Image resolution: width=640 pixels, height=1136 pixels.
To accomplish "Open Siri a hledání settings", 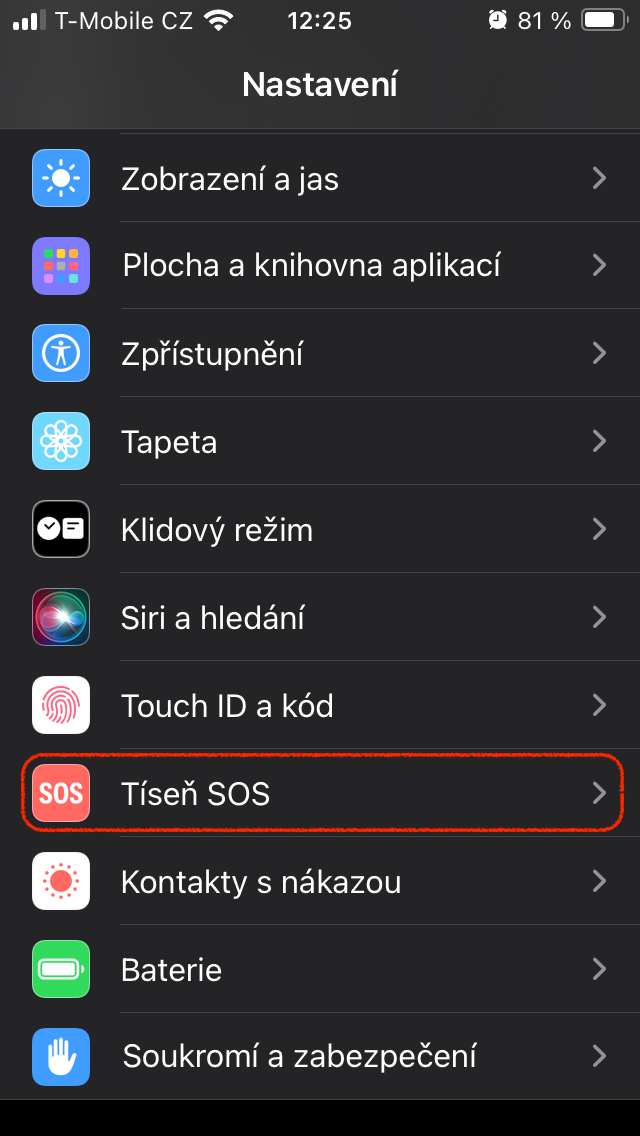I will 320,617.
